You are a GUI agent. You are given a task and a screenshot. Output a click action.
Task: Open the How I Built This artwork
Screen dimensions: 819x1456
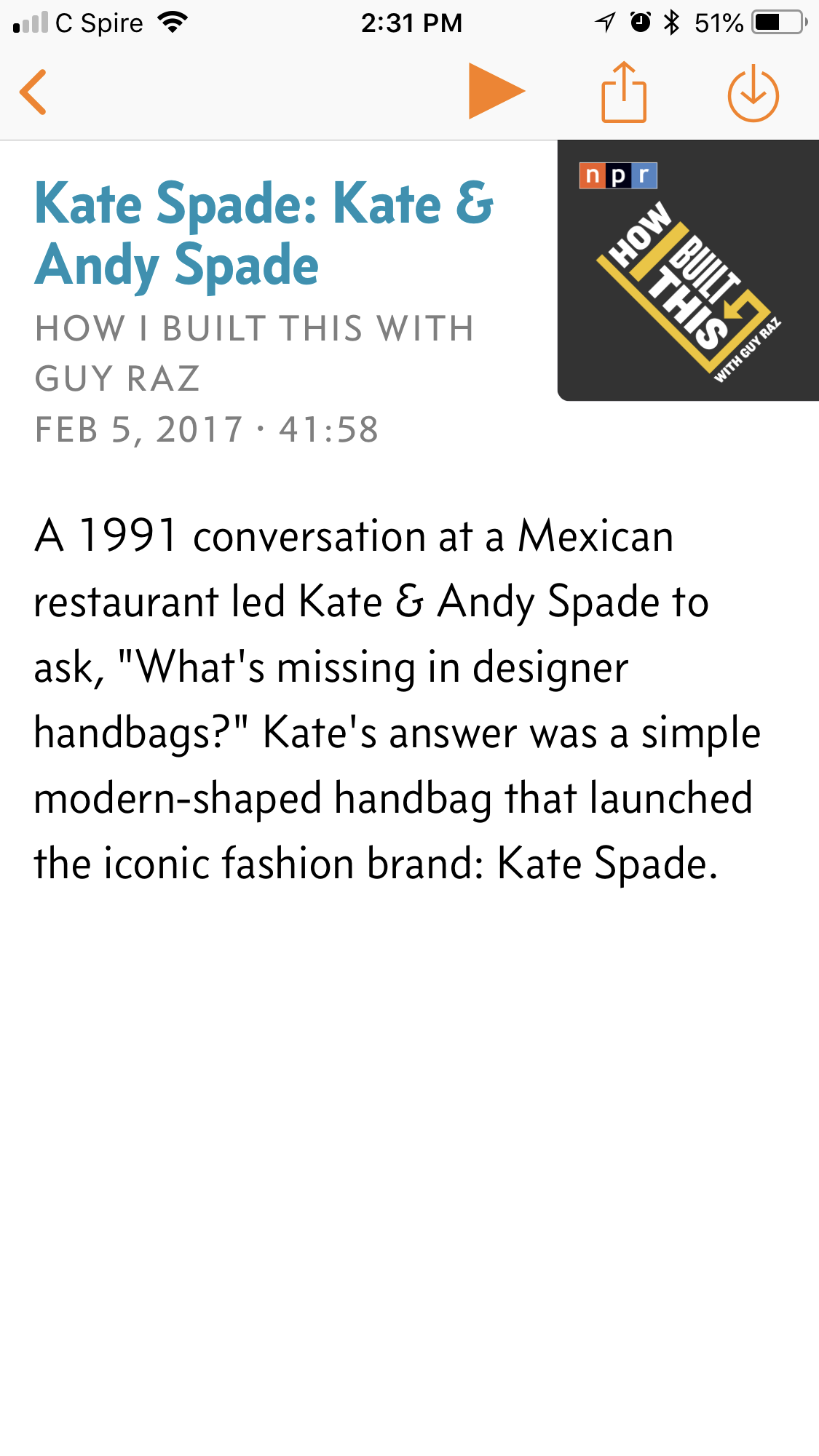[688, 270]
